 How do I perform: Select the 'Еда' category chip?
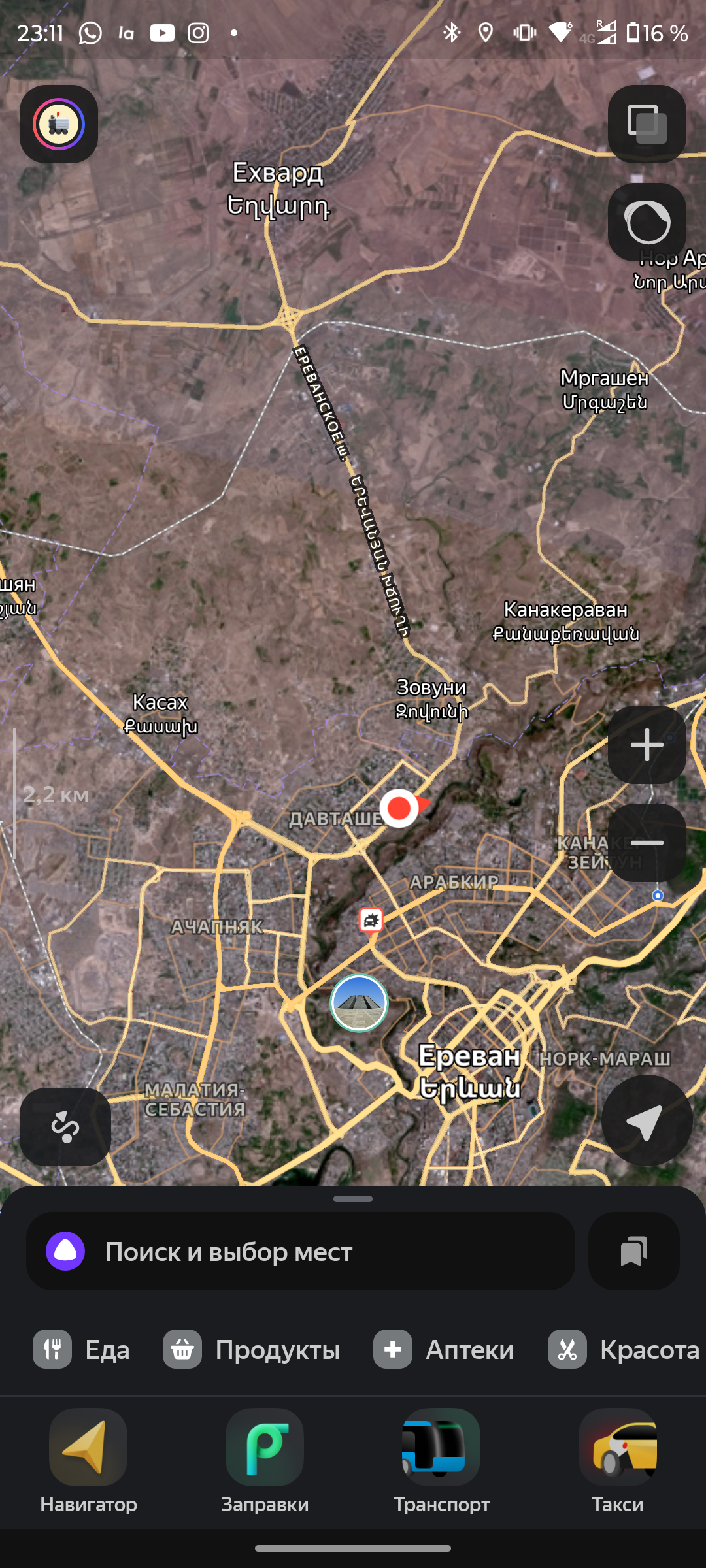tap(82, 1350)
